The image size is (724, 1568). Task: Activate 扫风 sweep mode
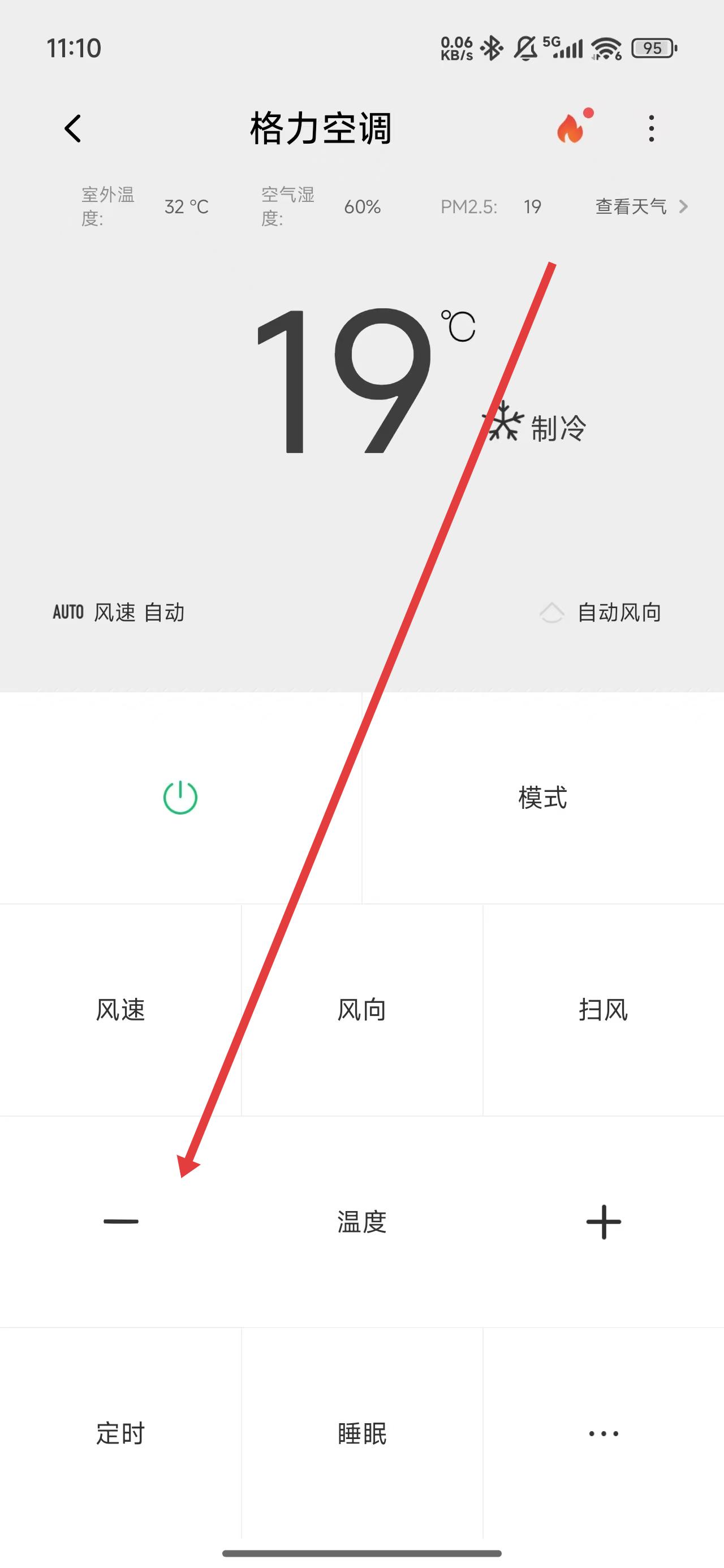pyautogui.click(x=603, y=1010)
